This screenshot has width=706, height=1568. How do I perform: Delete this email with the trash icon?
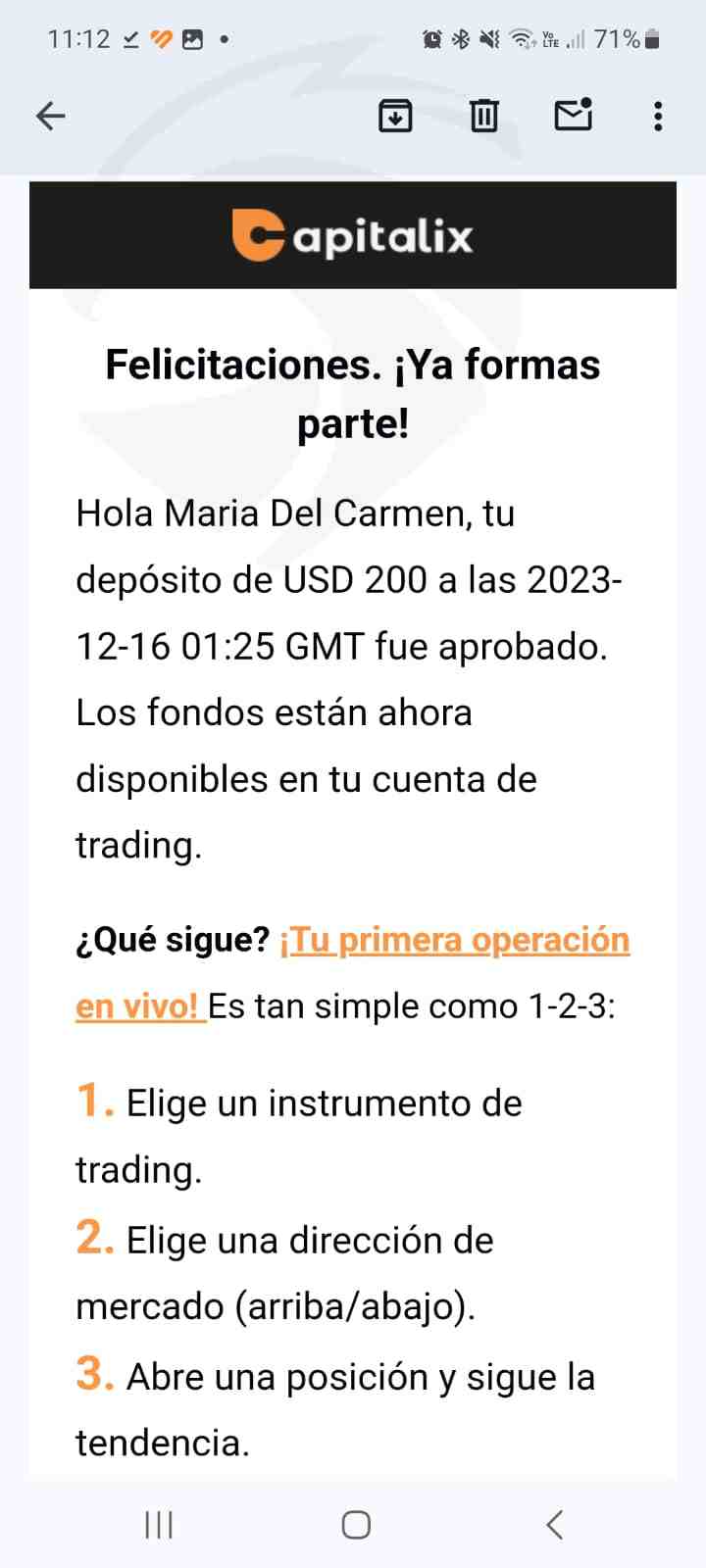[x=483, y=117]
